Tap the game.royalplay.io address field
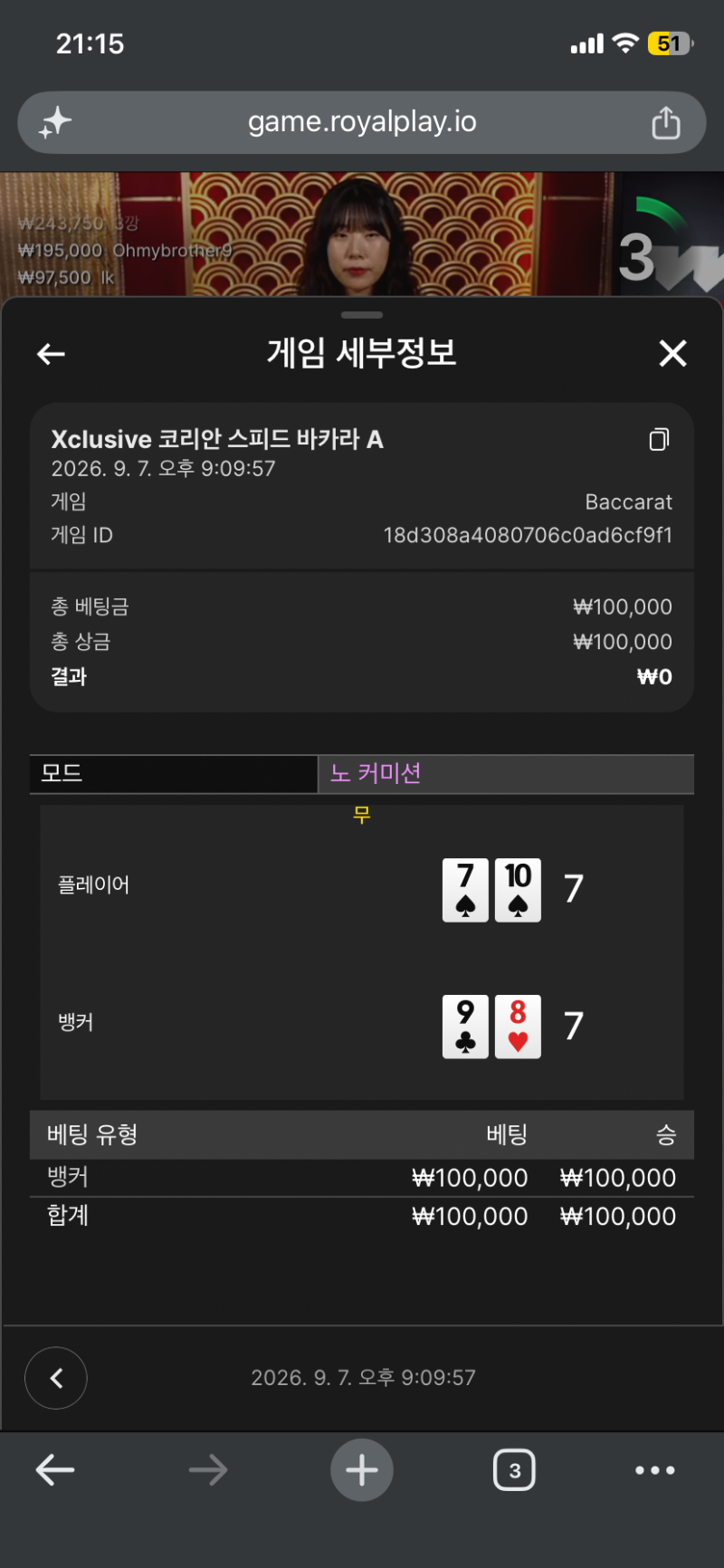This screenshot has width=724, height=1568. pyautogui.click(x=362, y=122)
